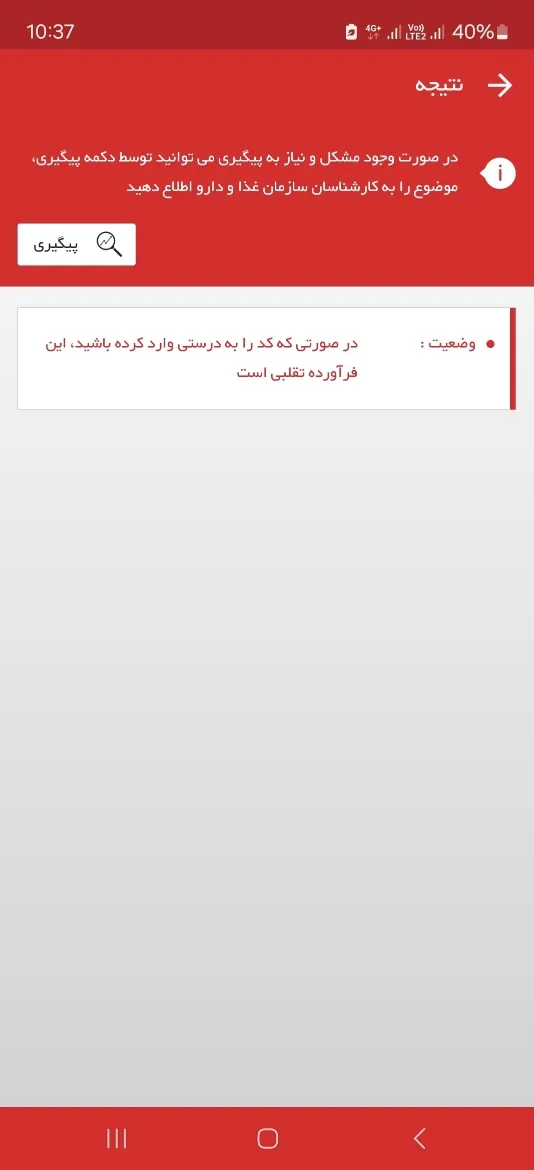The width and height of the screenshot is (534, 1170).
Task: Tap the info icon beside the notice
Action: (499, 175)
